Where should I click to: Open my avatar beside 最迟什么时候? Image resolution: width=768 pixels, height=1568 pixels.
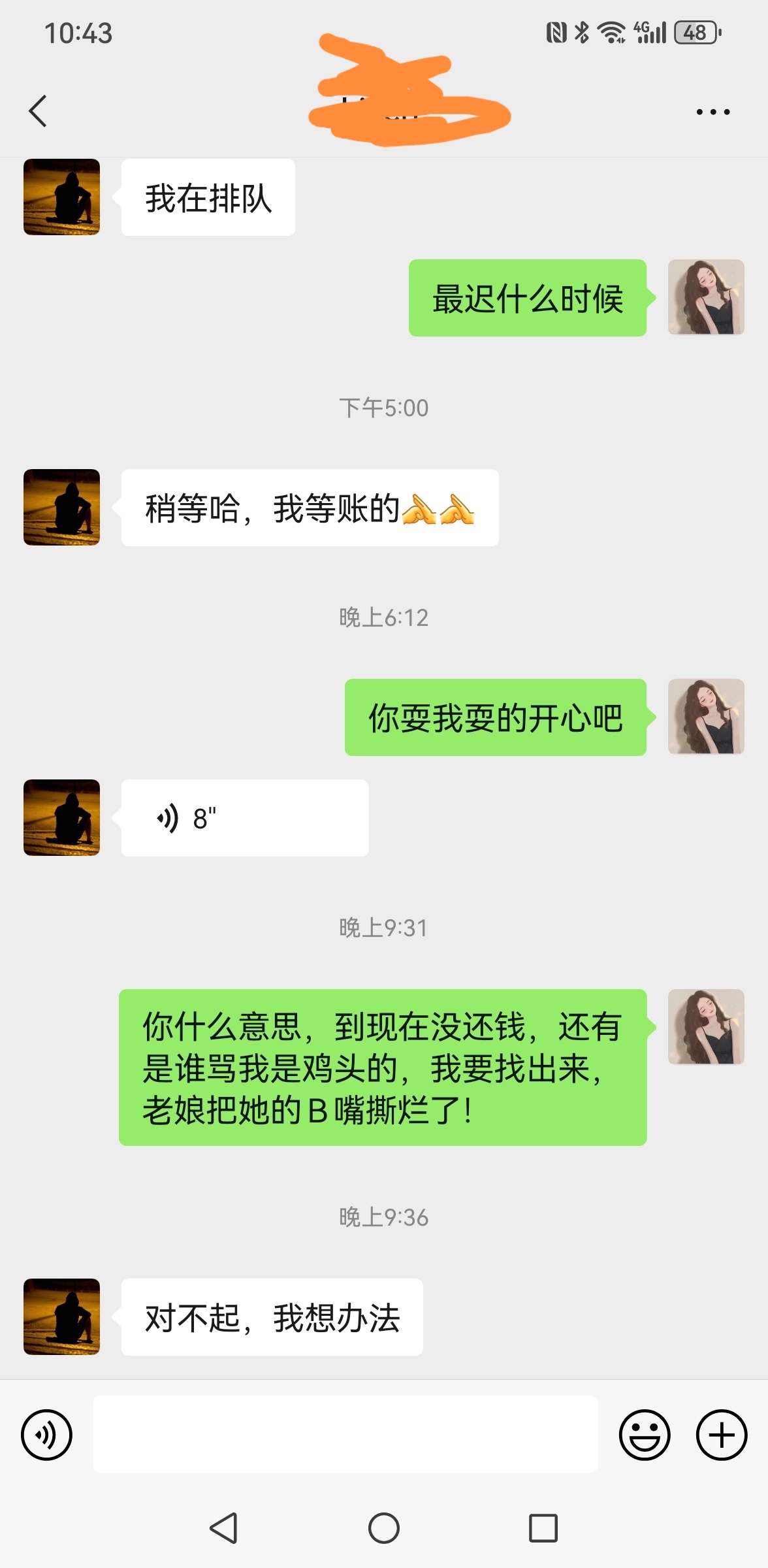705,297
